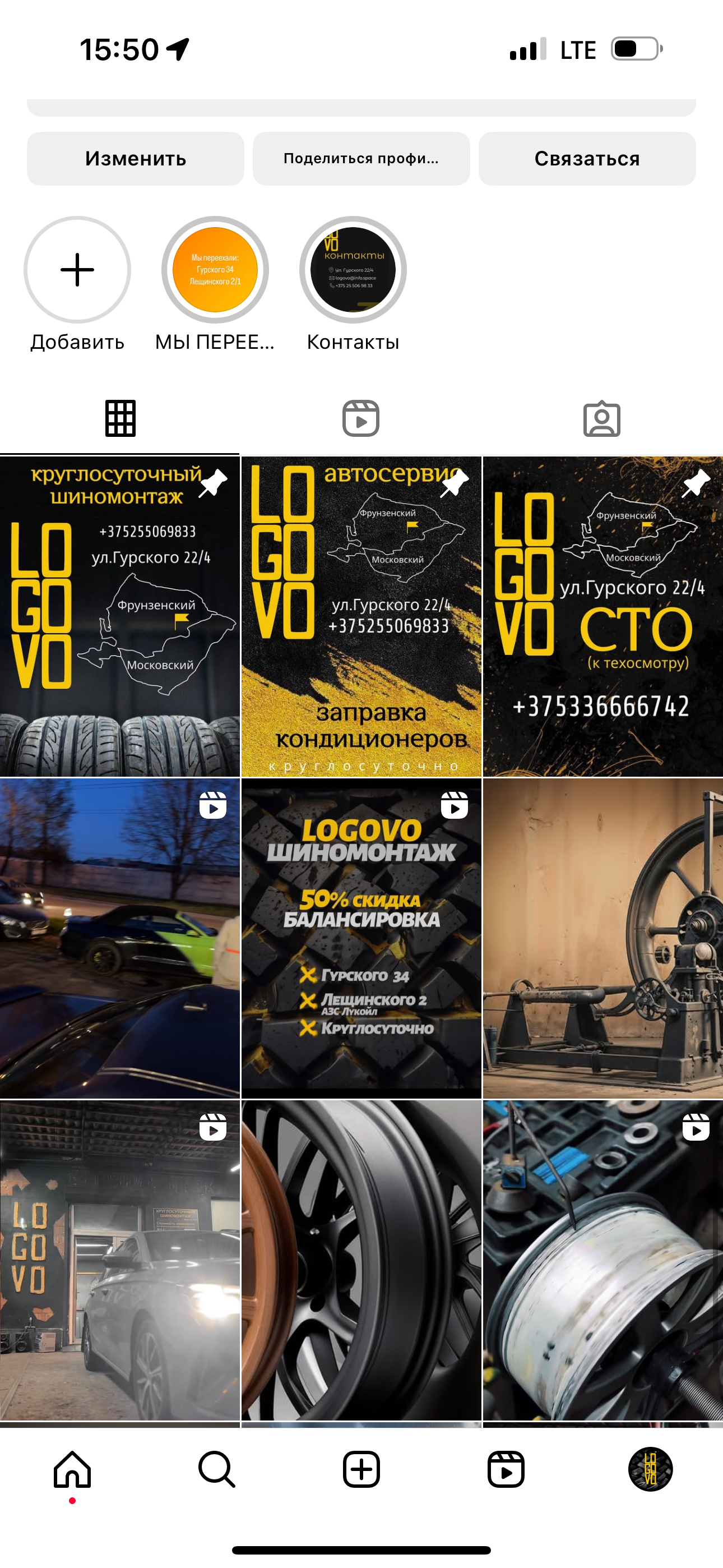This screenshot has width=723, height=1568.
Task: Open the pinned заправка кондиционеров post
Action: click(361, 616)
